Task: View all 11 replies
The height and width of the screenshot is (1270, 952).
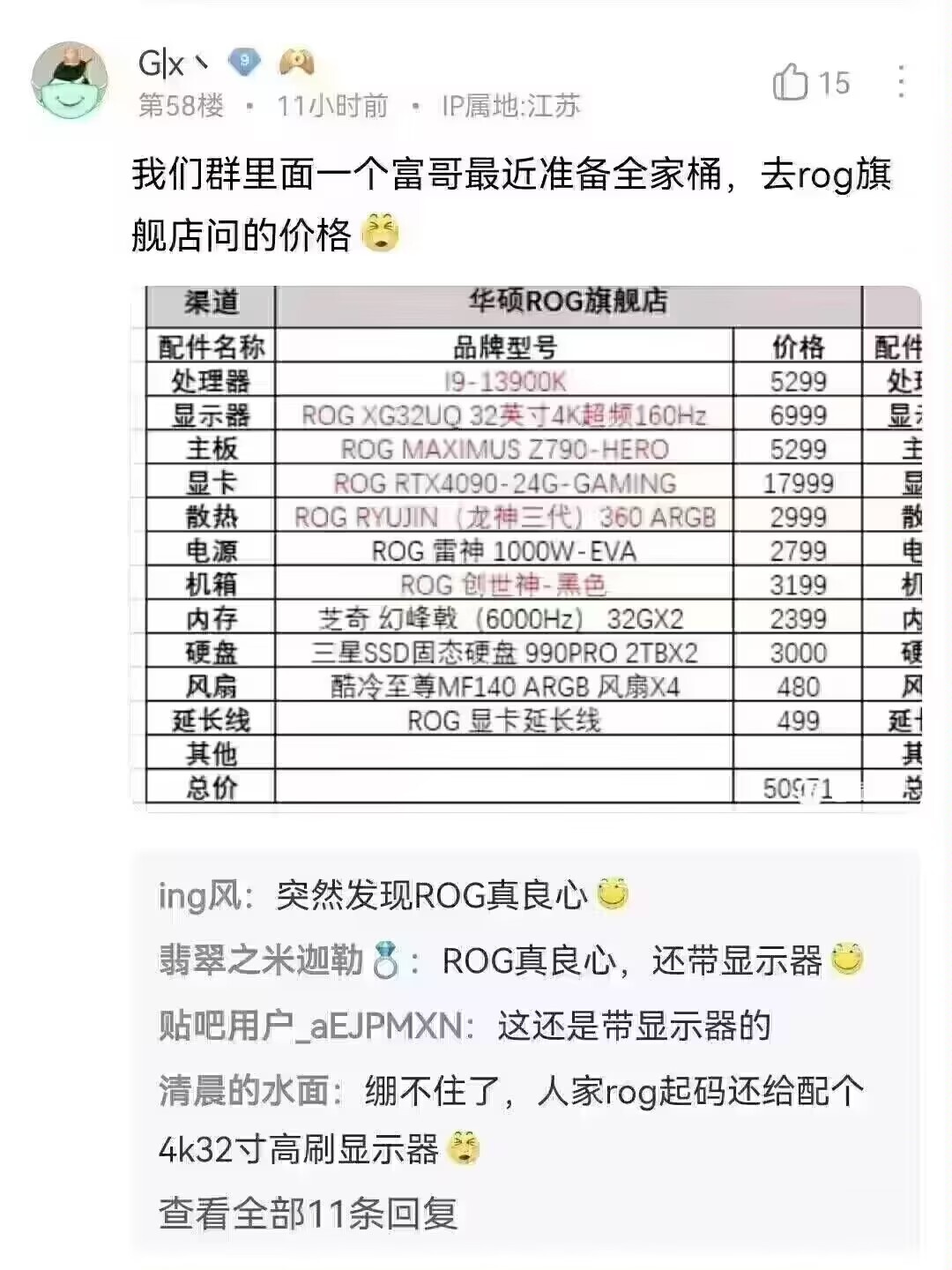Action: coord(308,1214)
